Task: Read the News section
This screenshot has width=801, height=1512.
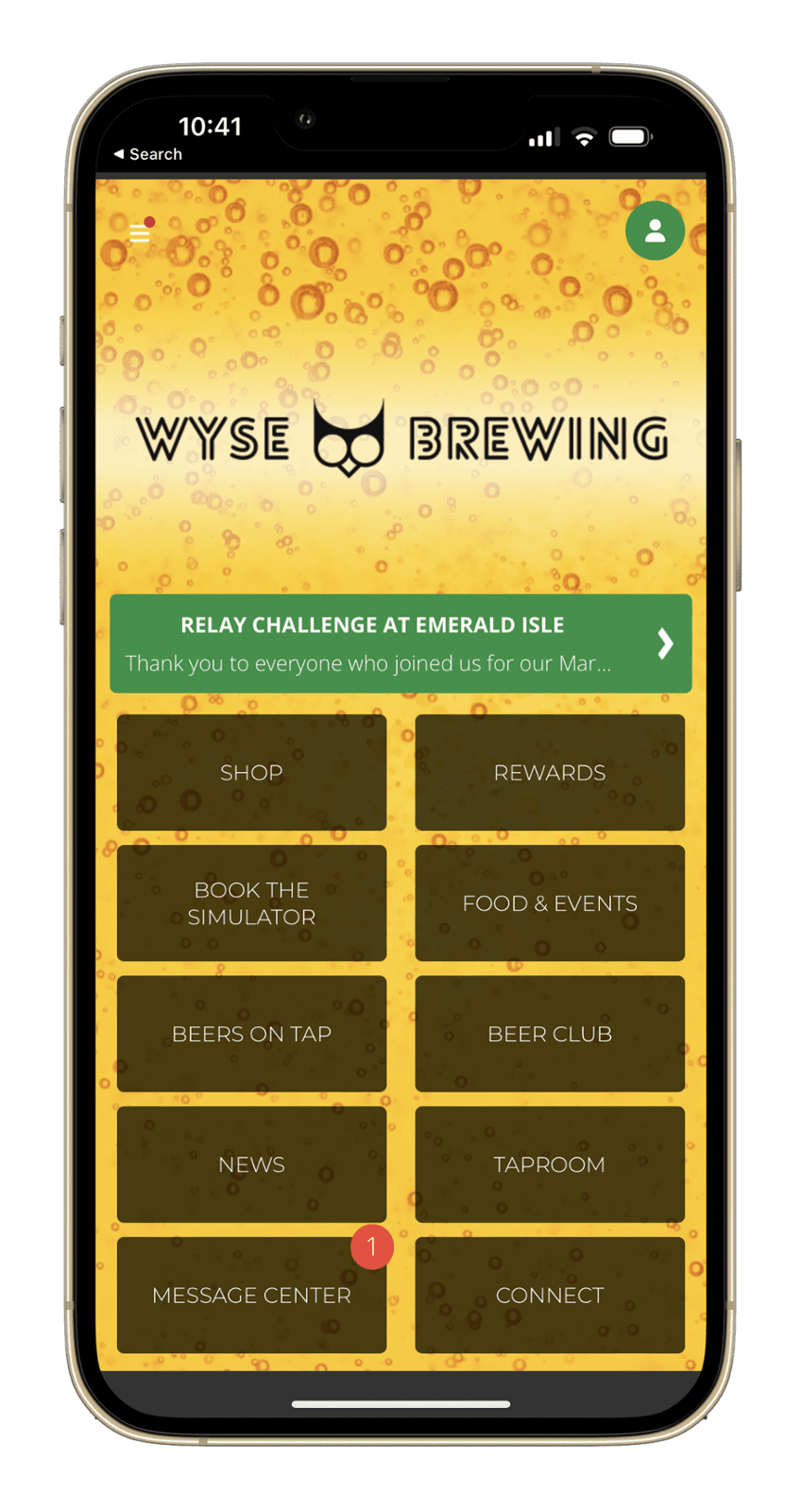Action: (x=251, y=1163)
